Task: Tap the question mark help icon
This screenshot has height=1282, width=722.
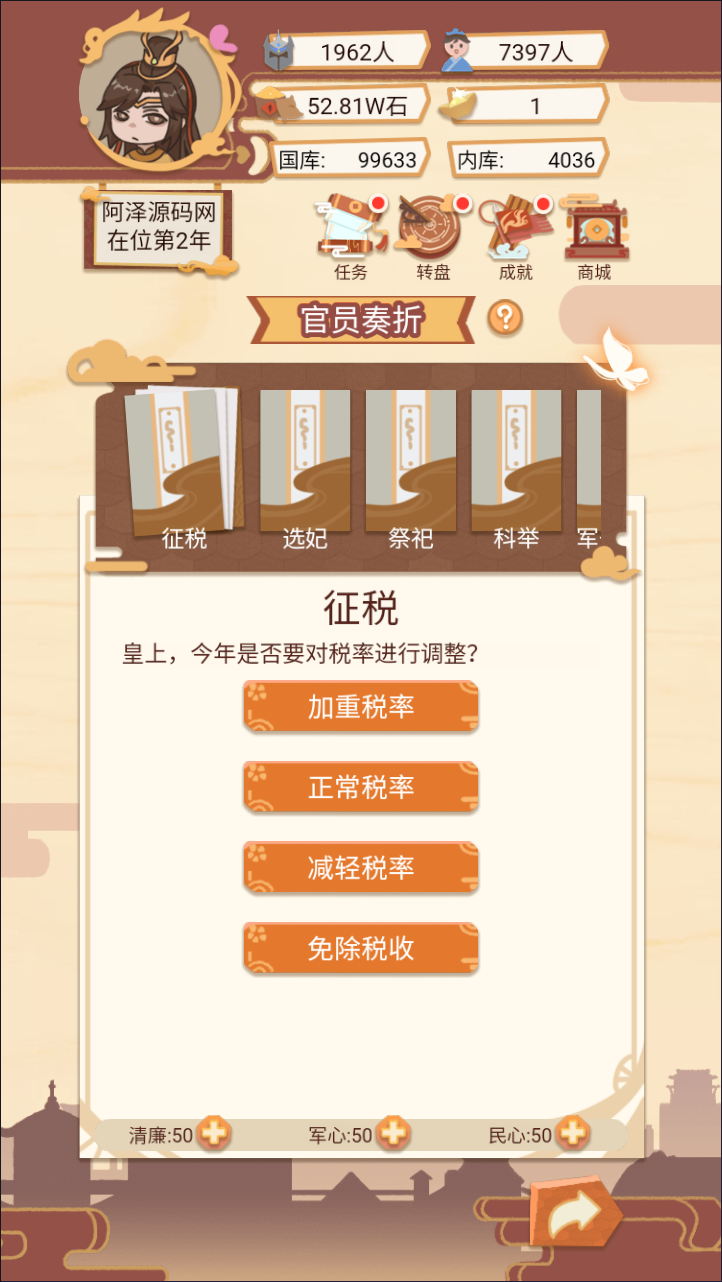Action: pos(506,318)
